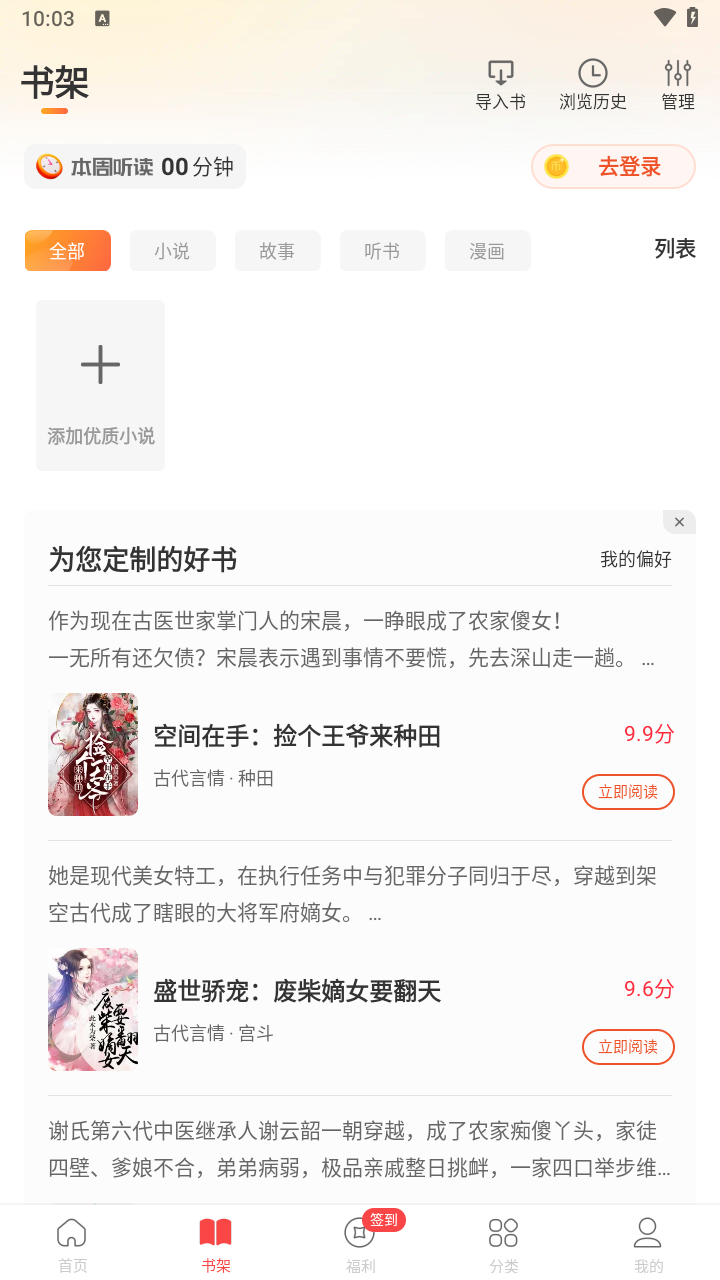Open 导入书 to import a book
This screenshot has height=1280, width=720.
tap(500, 84)
